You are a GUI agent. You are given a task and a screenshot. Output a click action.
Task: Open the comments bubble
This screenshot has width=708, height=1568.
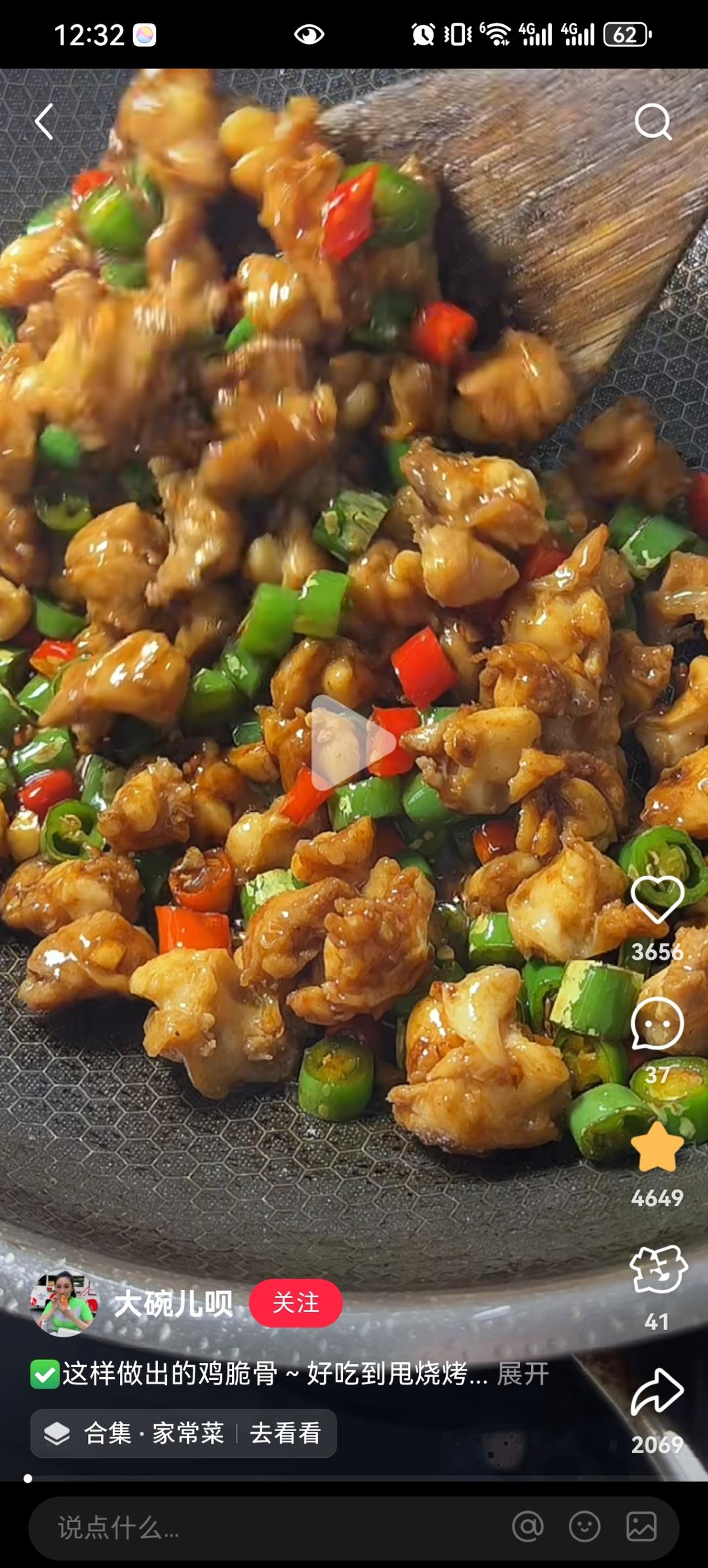[657, 1025]
